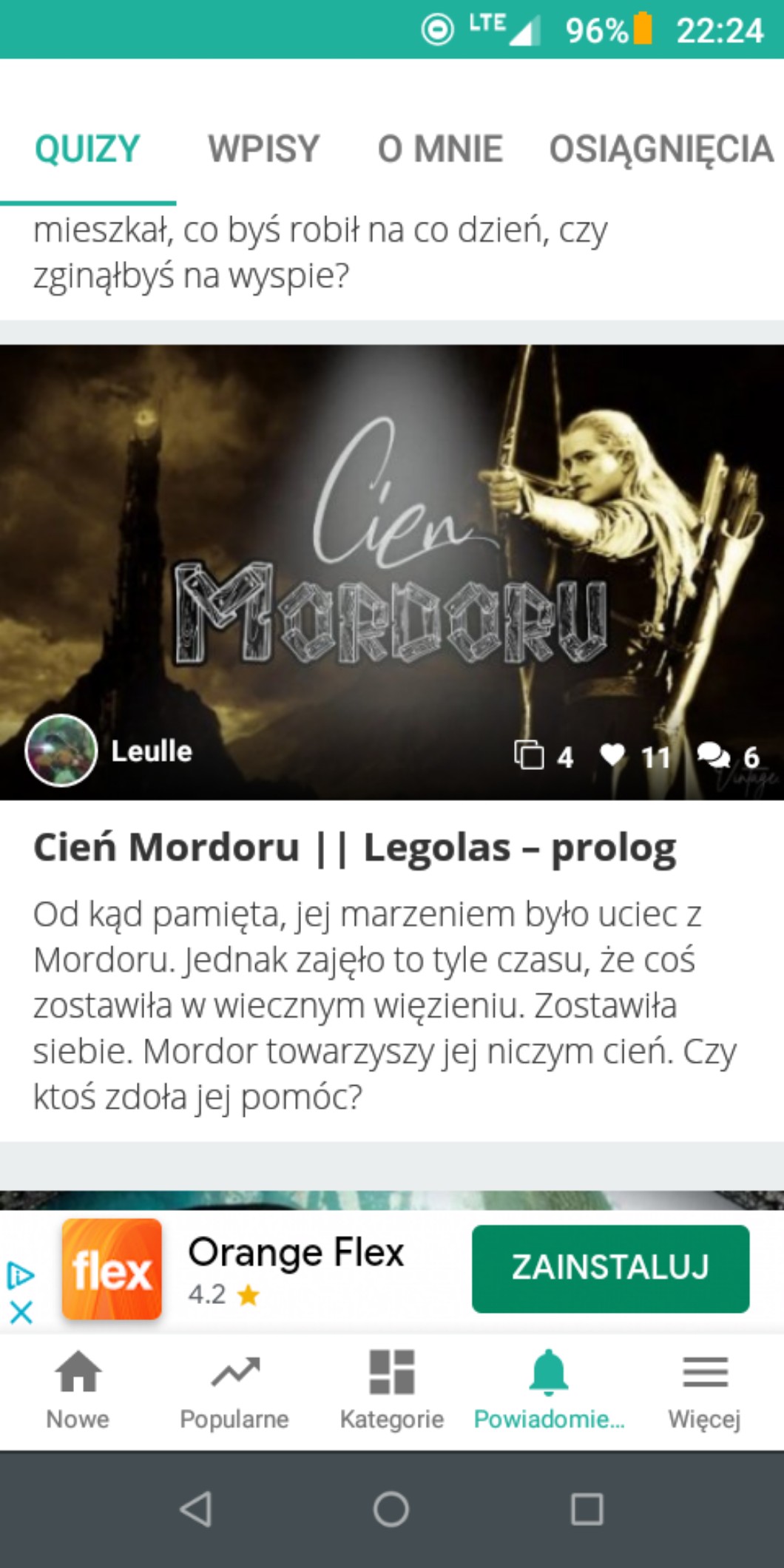Switch to the QUIZY tab
This screenshot has height=1568, width=784.
[x=87, y=149]
